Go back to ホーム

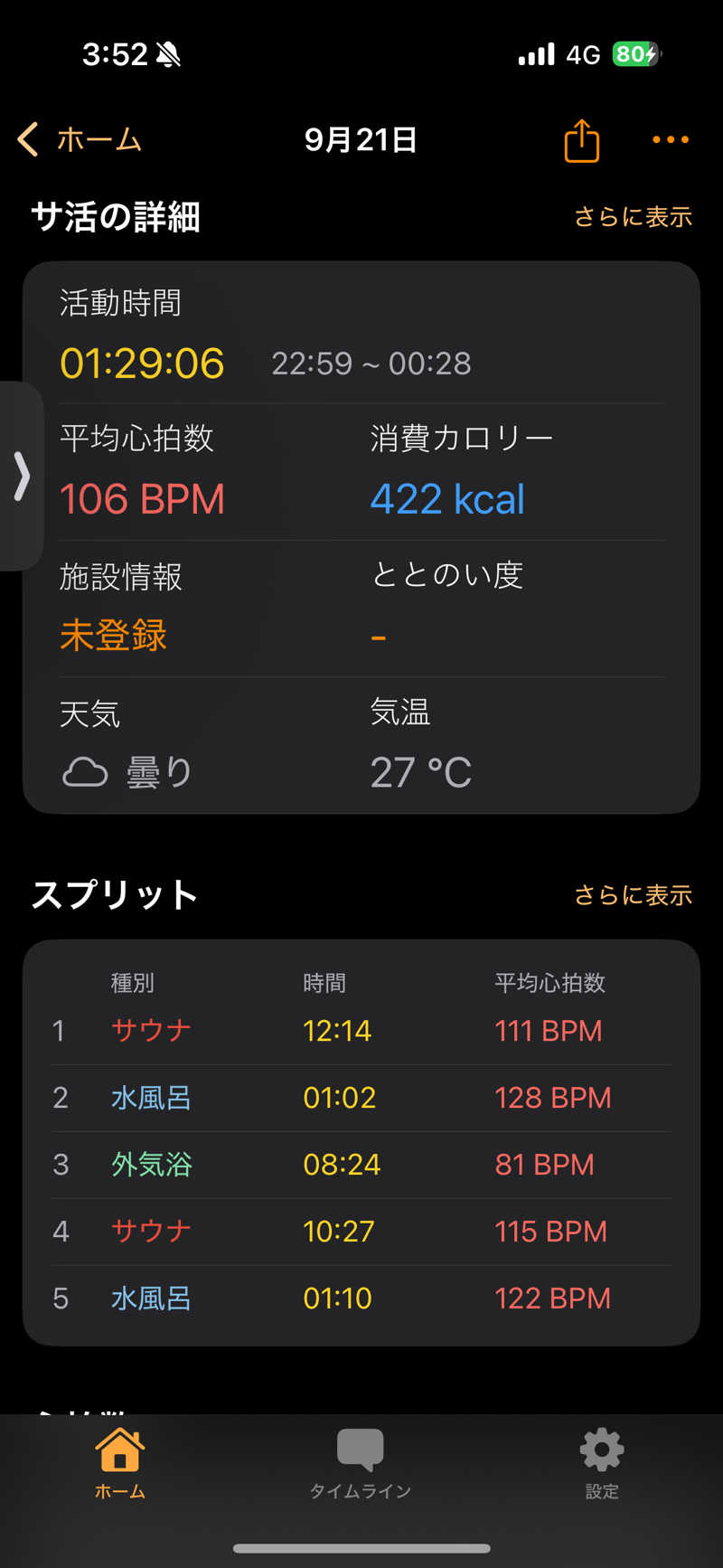click(80, 140)
